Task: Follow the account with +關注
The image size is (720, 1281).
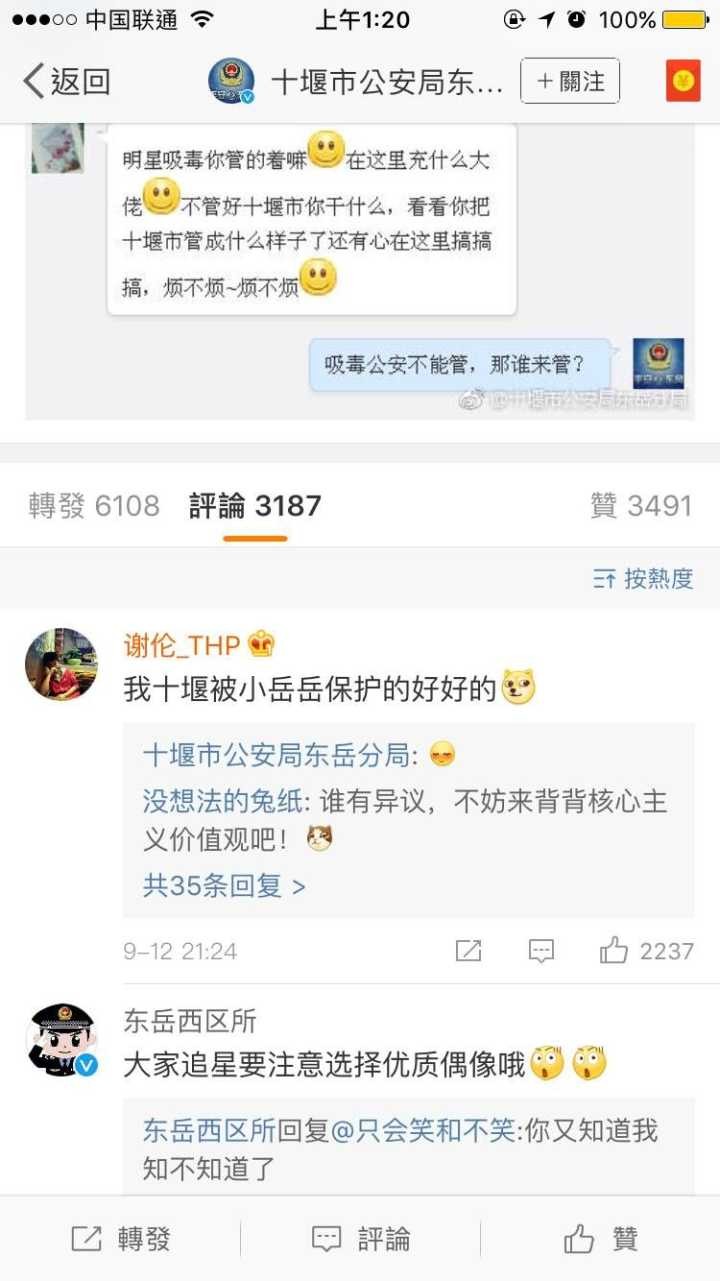Action: (570, 82)
